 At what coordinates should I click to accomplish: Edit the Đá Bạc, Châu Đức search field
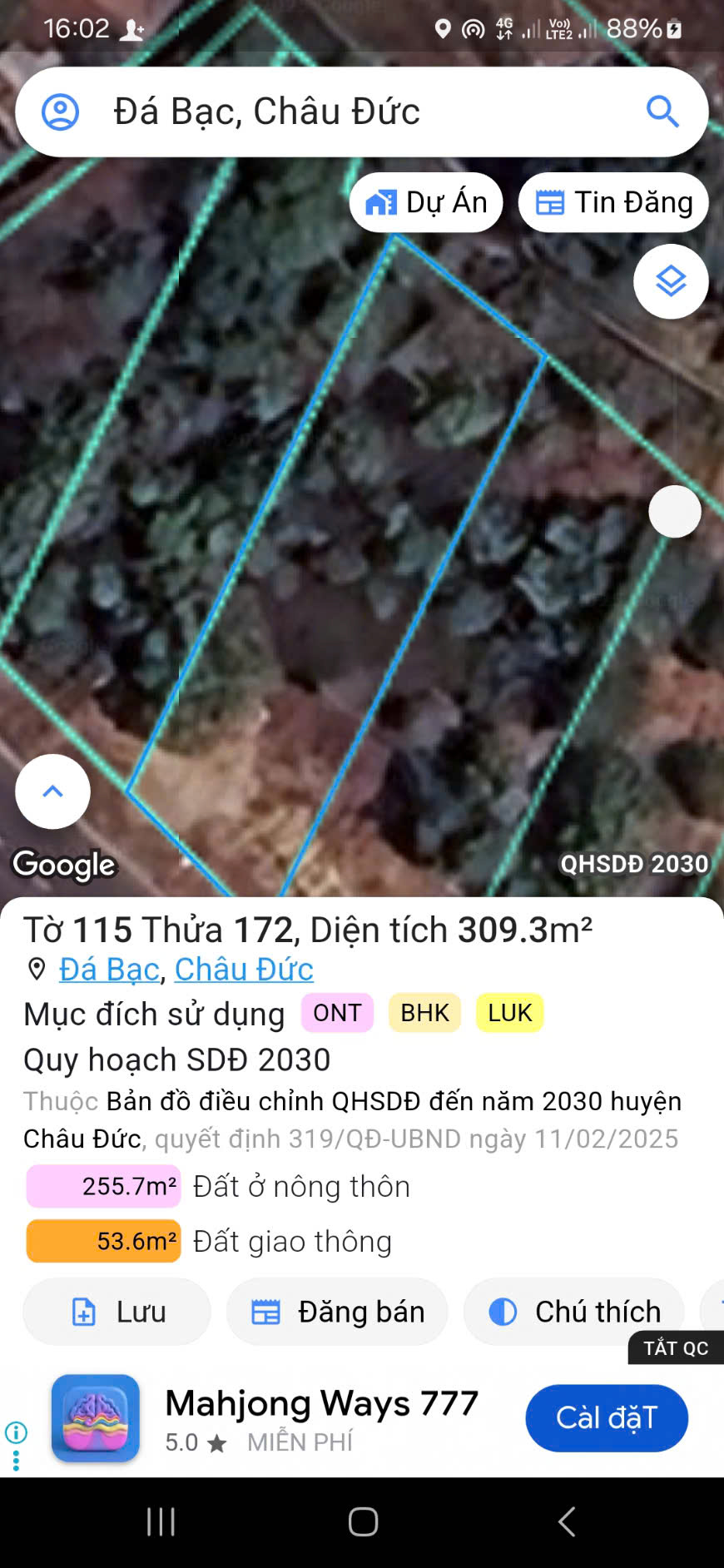click(362, 112)
